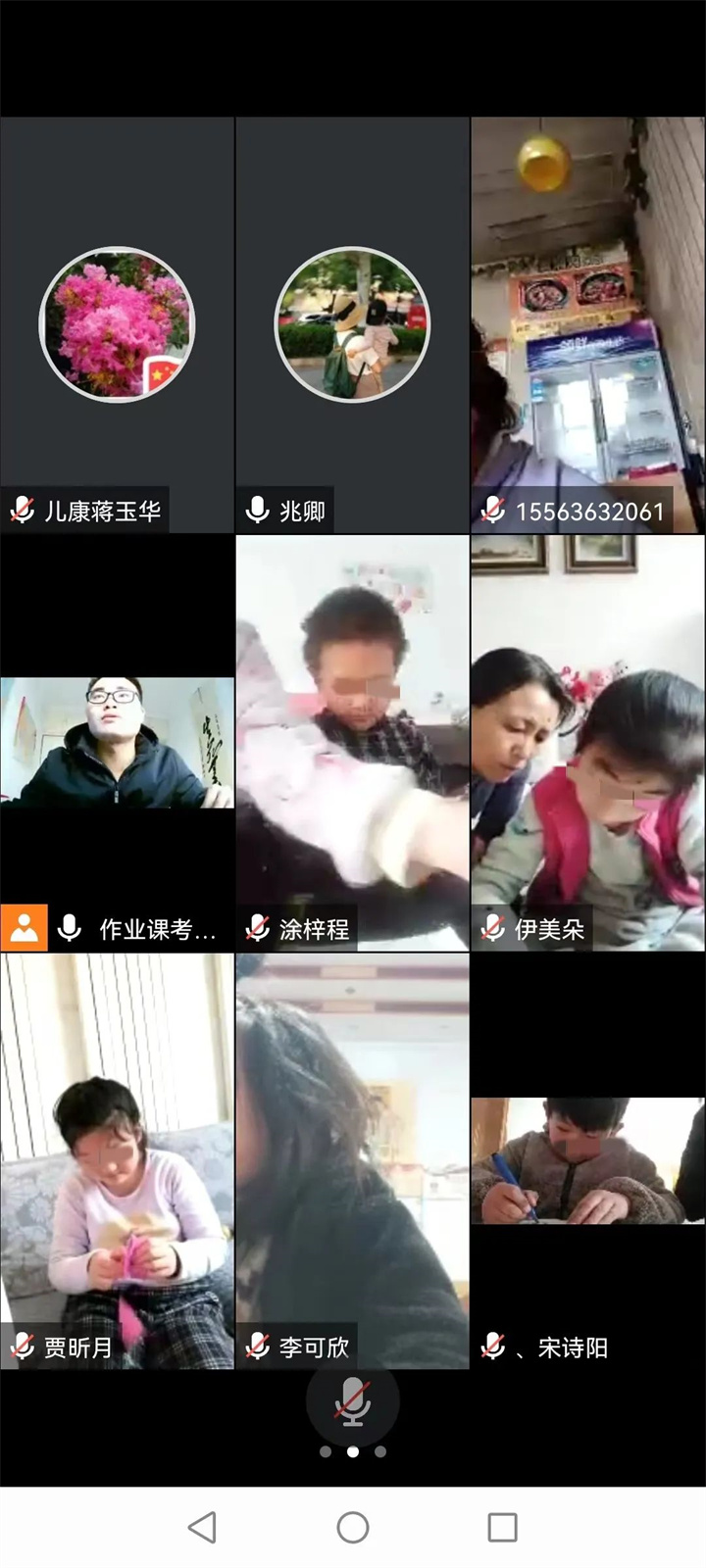Open 贾昕月's video tile
This screenshot has width=706, height=1568.
[117, 1160]
